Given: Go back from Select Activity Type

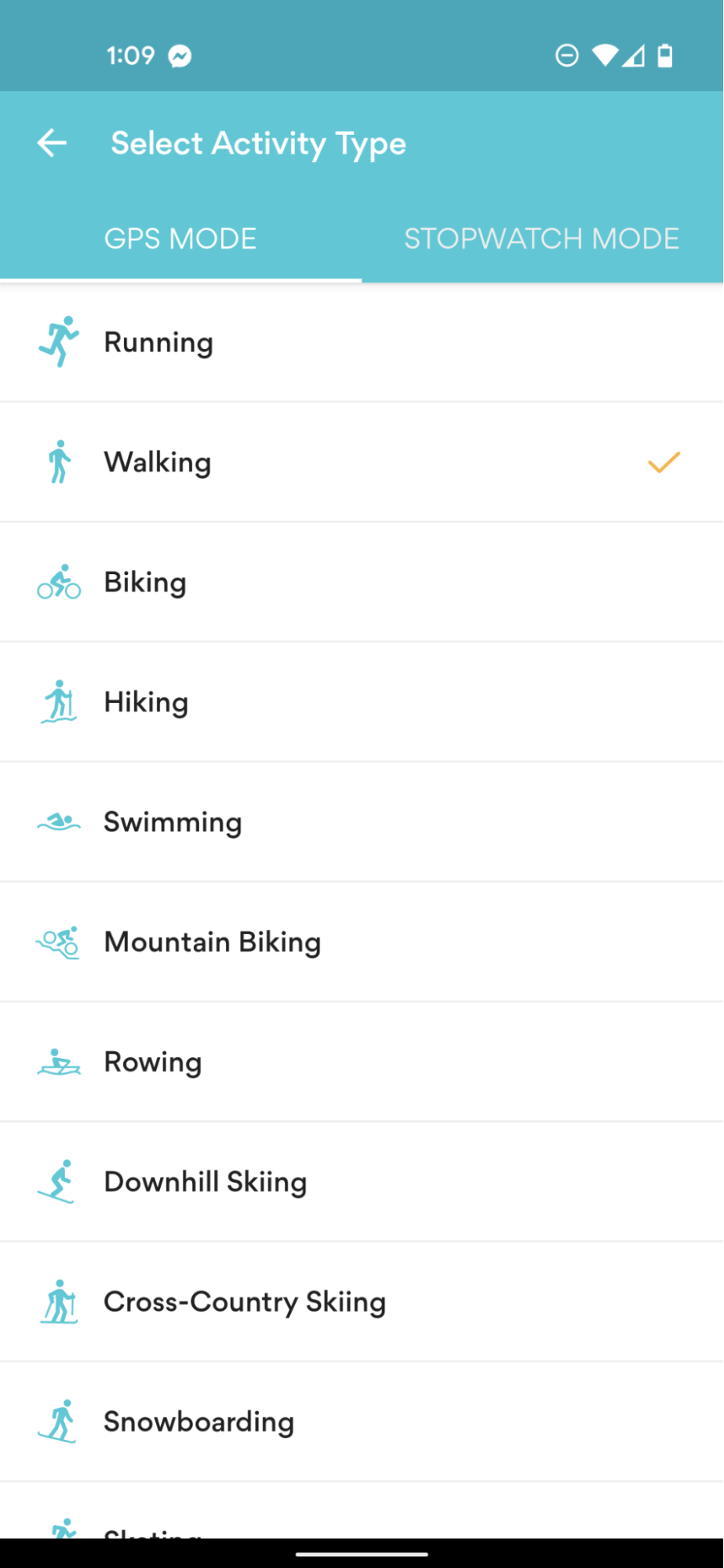Looking at the screenshot, I should [52, 144].
